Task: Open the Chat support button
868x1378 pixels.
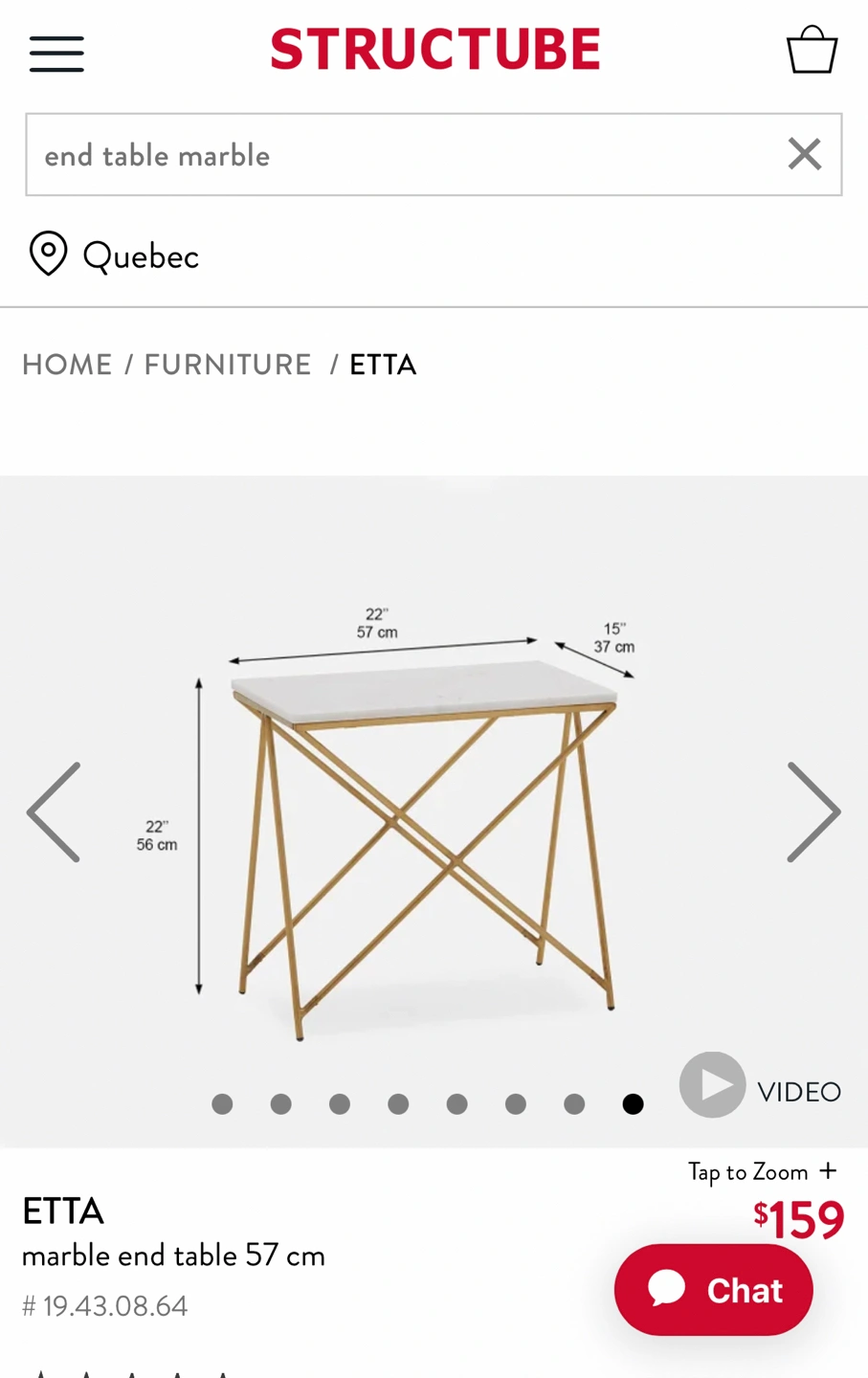Action: tap(714, 1290)
